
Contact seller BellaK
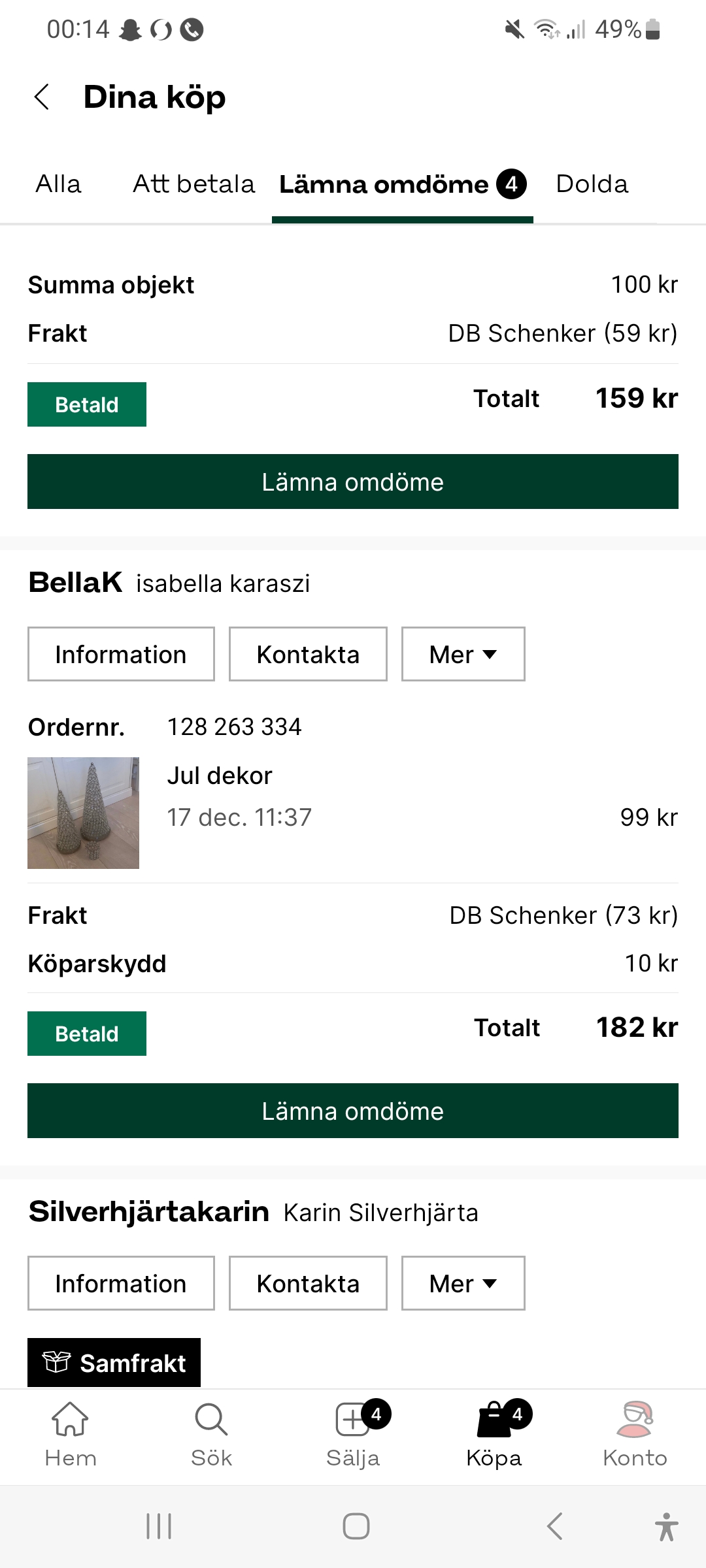point(308,654)
